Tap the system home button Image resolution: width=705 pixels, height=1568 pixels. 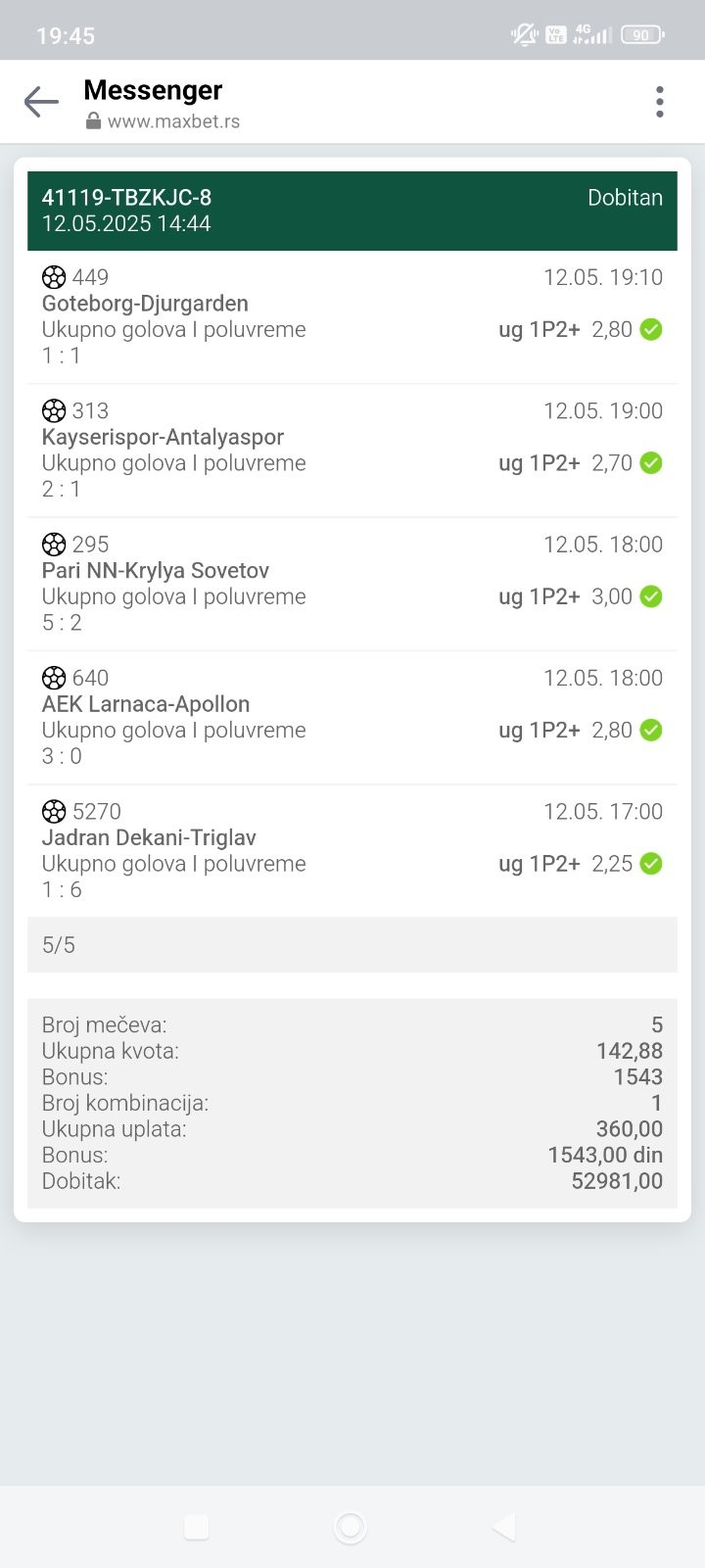(x=350, y=1526)
